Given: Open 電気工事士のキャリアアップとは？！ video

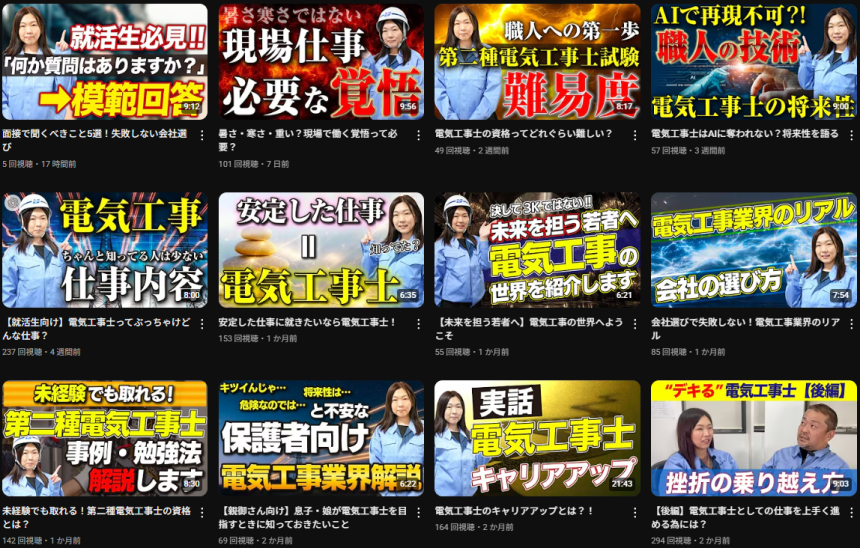Looking at the screenshot, I should (x=537, y=438).
